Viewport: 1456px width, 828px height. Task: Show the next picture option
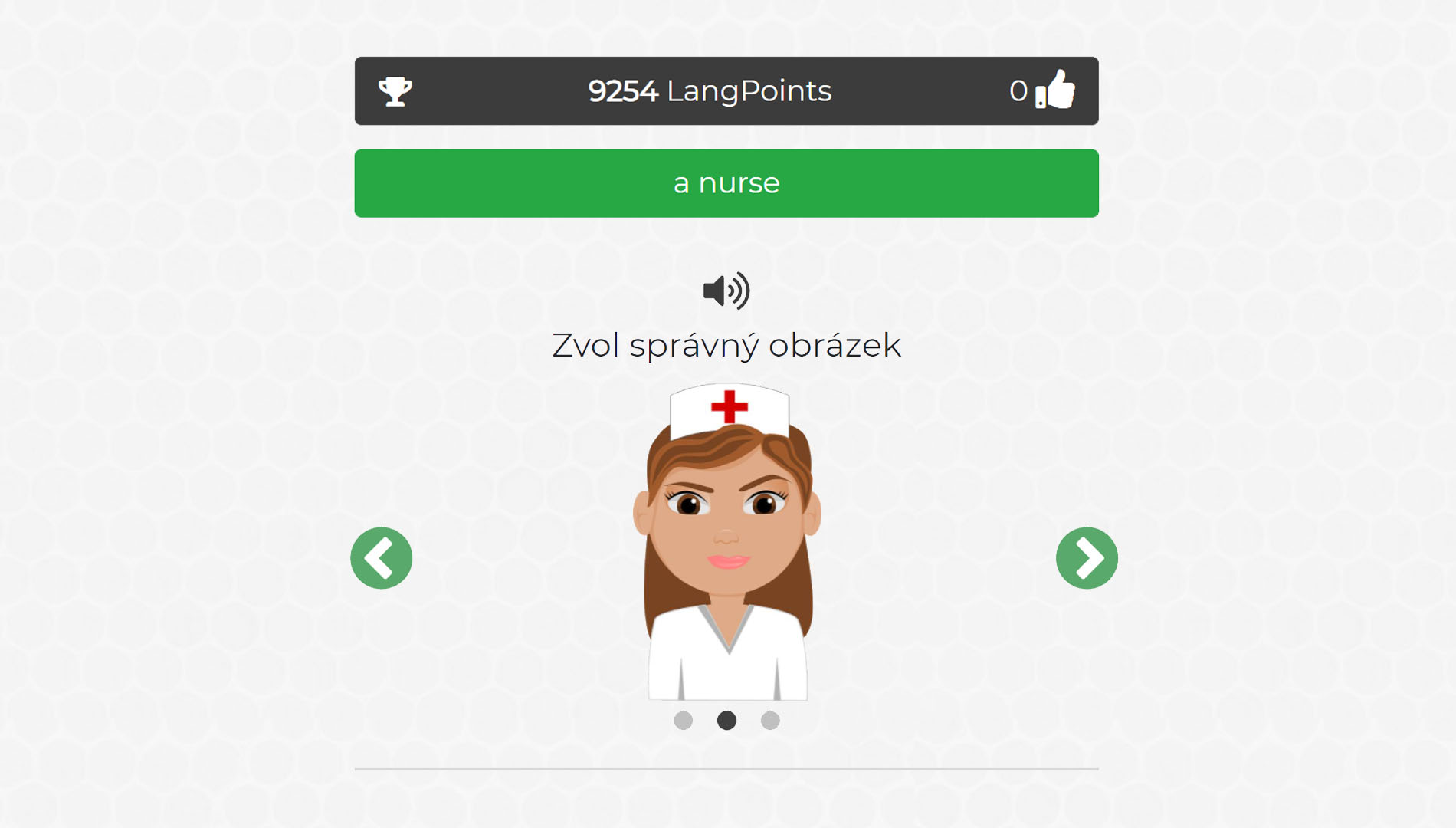[x=1087, y=558]
